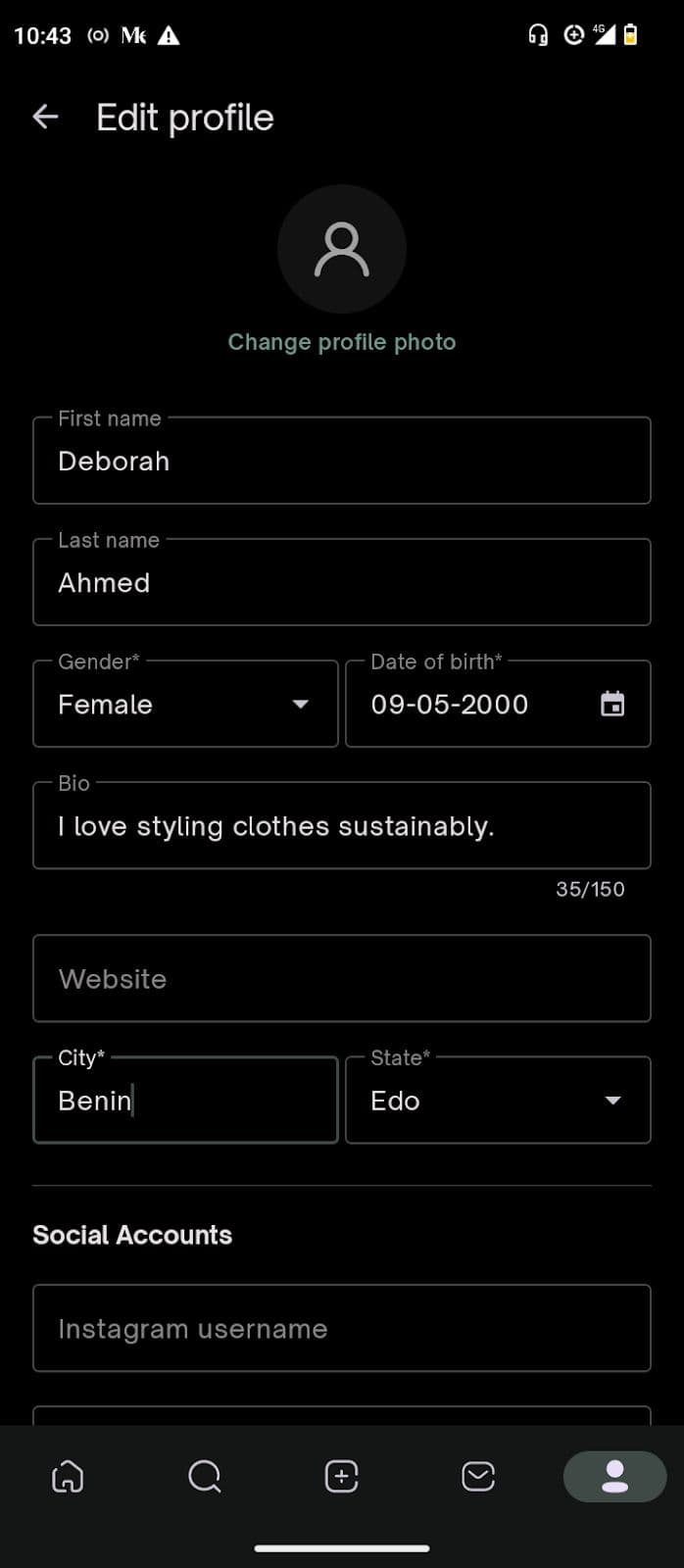Image resolution: width=684 pixels, height=1568 pixels.
Task: Focus the Website field
Action: [342, 978]
